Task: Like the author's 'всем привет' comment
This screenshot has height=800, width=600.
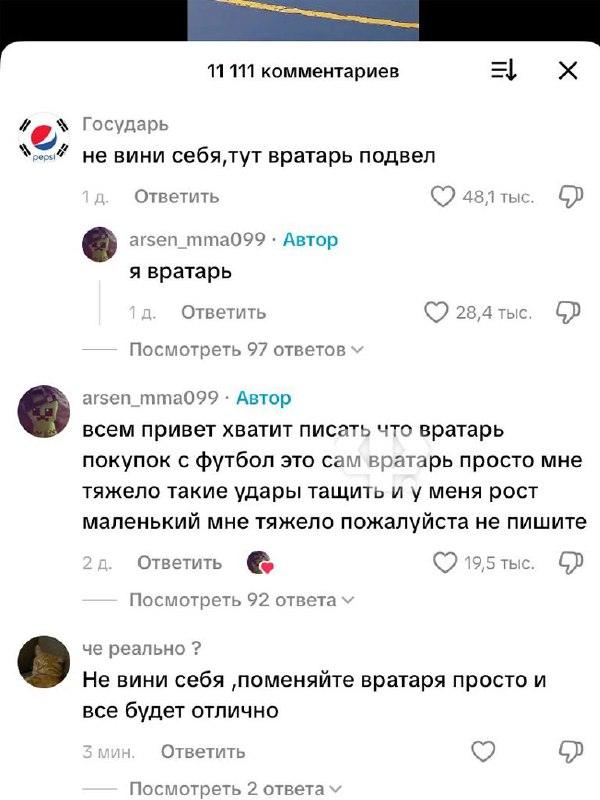Action: click(445, 563)
